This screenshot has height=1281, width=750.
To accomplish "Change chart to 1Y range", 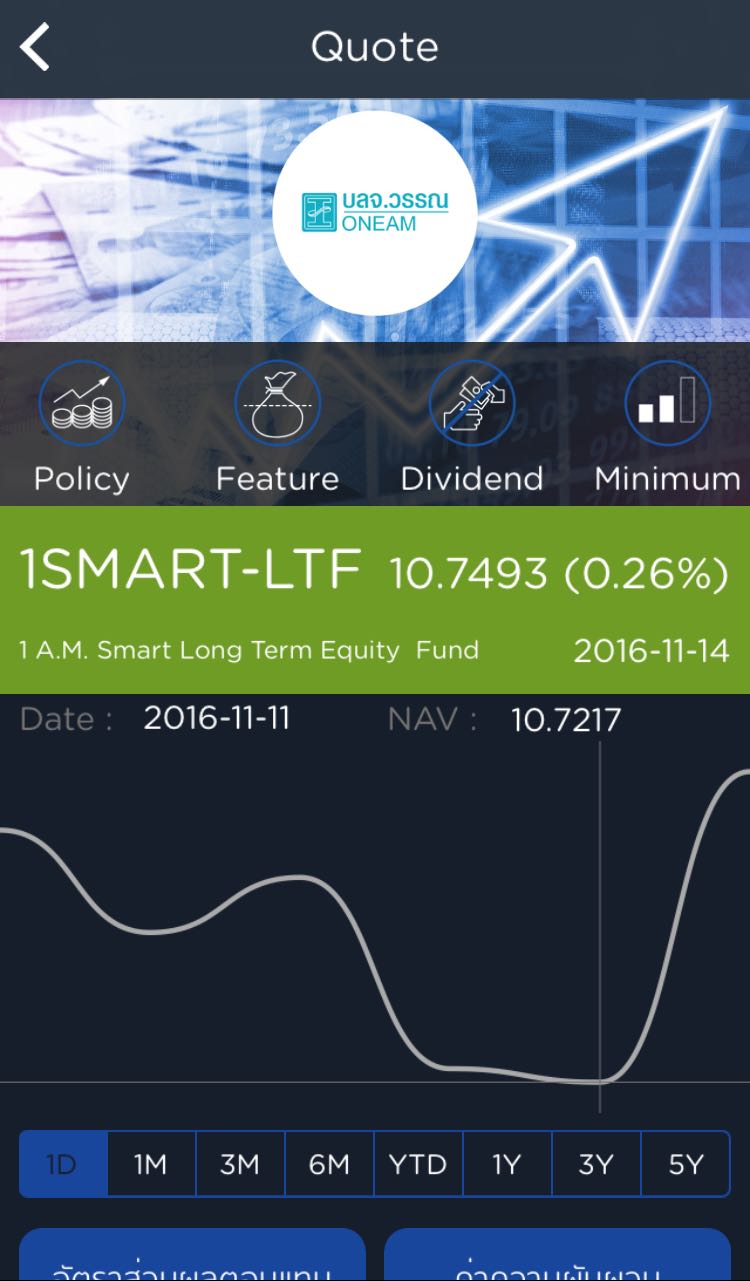I will pyautogui.click(x=507, y=1164).
